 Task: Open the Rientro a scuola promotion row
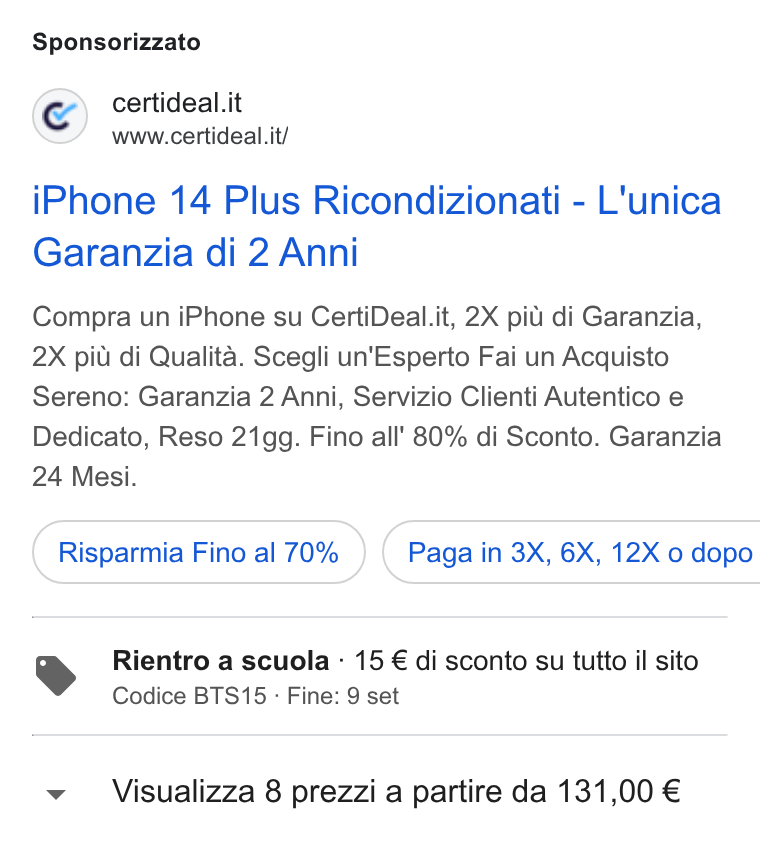click(x=379, y=676)
